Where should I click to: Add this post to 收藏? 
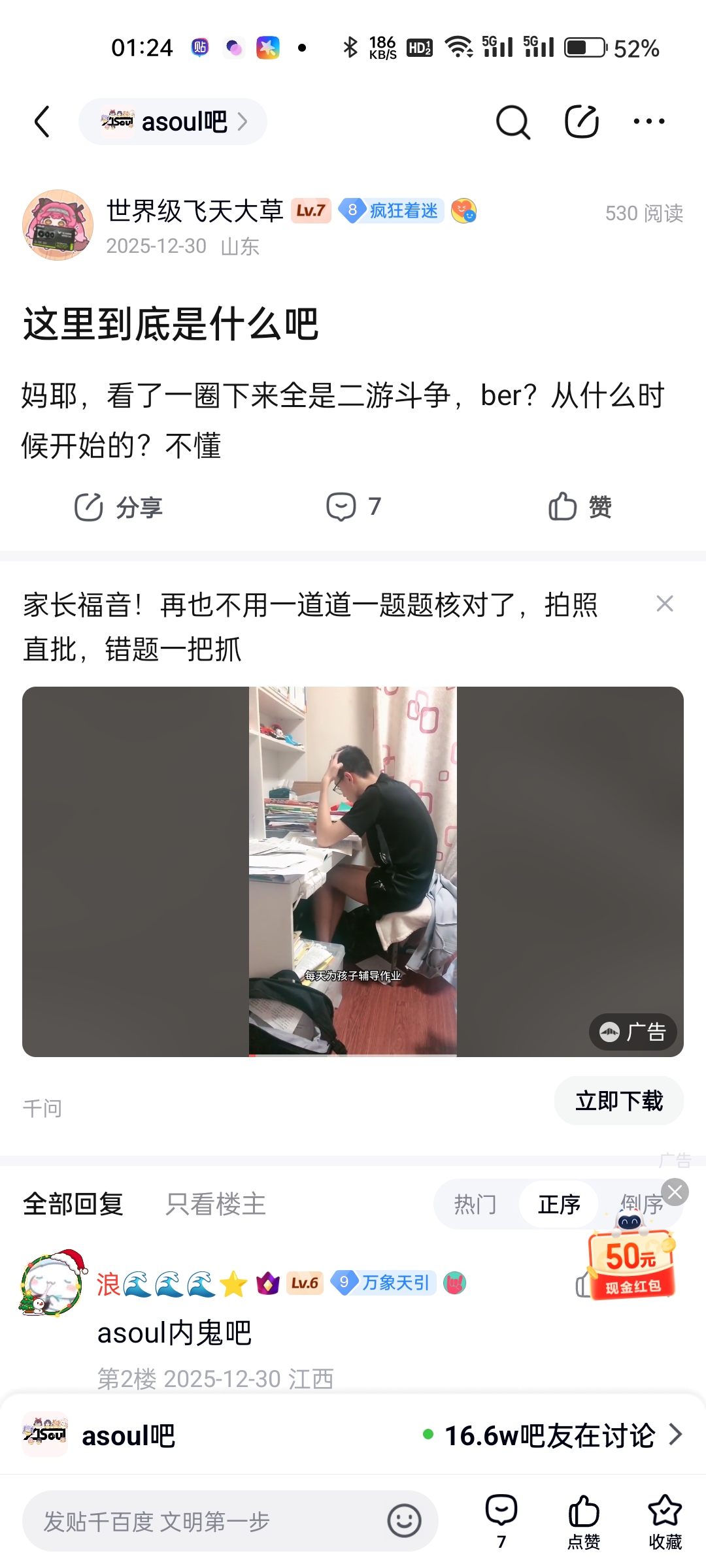point(665,1522)
